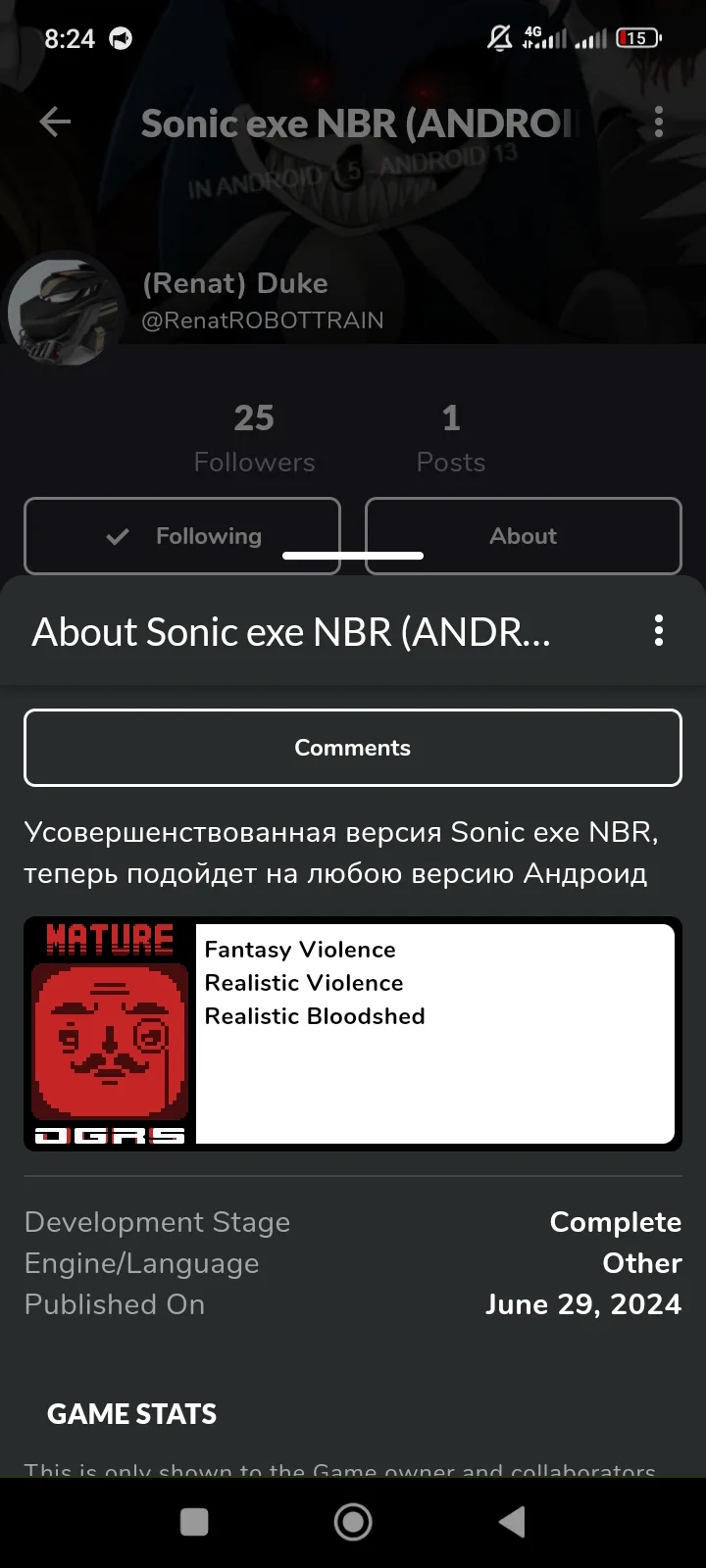Tap the Following button to unfollow

pyautogui.click(x=182, y=536)
